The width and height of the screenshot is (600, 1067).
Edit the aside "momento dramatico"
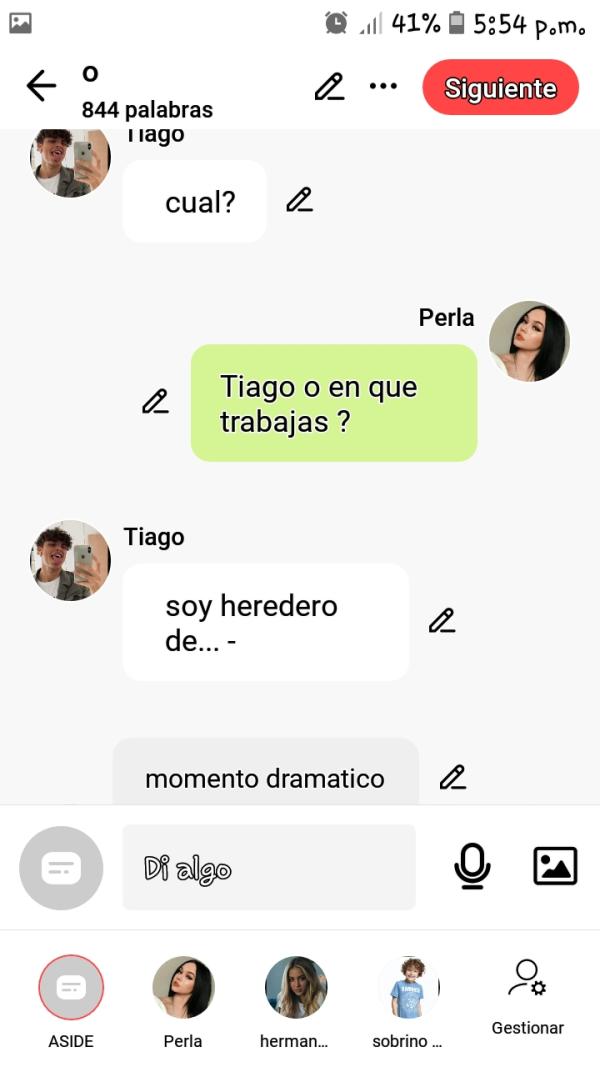point(452,777)
